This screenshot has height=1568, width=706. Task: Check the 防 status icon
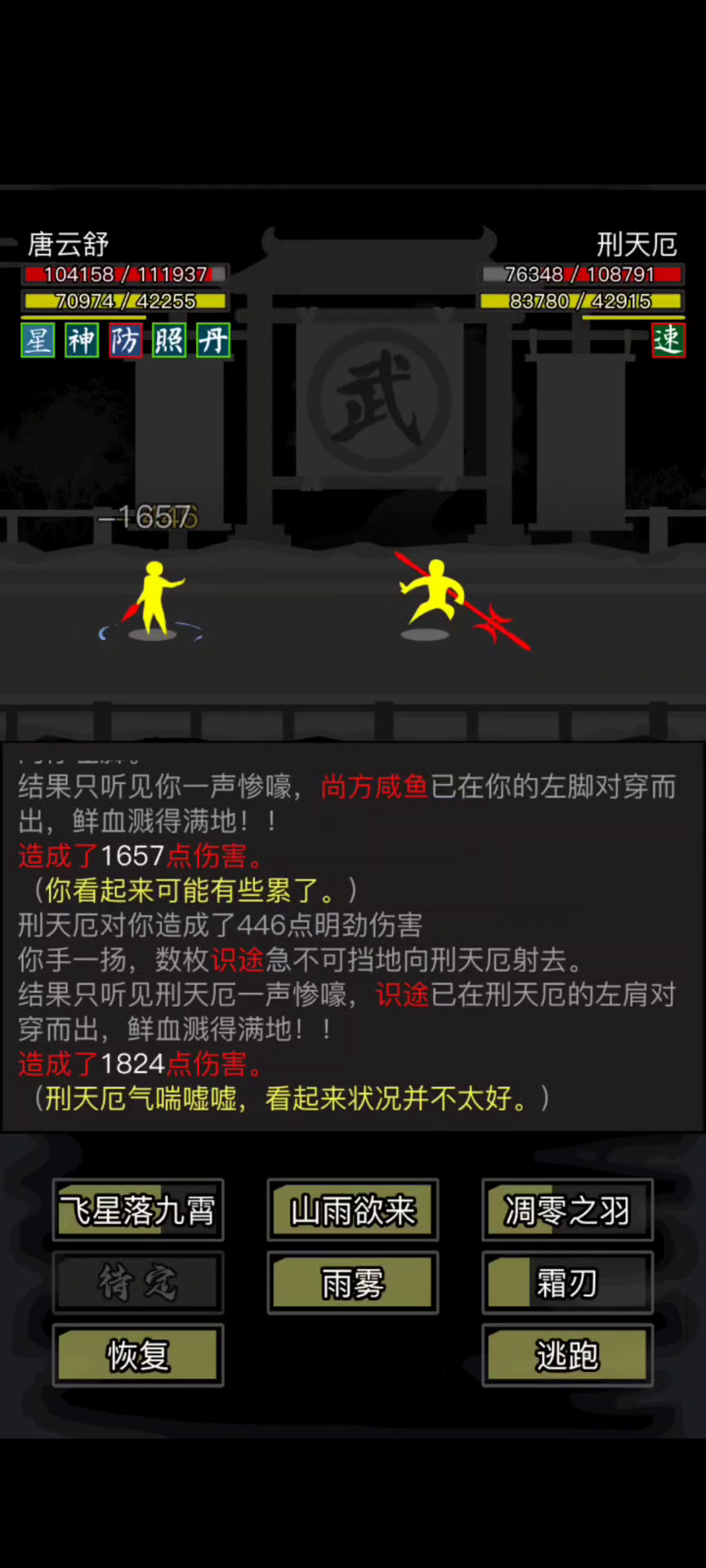(125, 341)
